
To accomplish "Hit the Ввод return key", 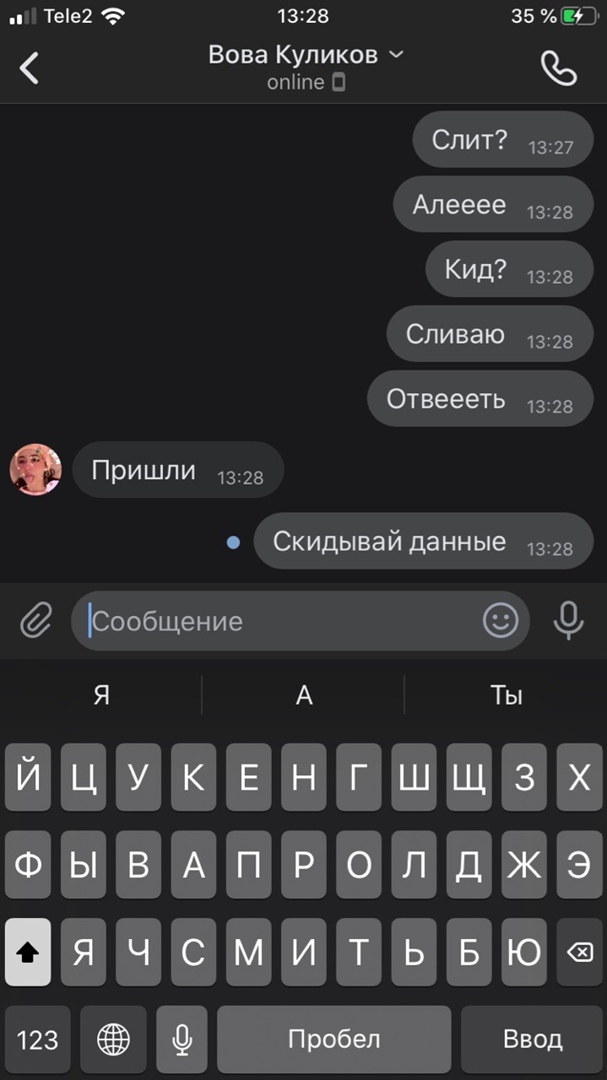I will 532,1039.
